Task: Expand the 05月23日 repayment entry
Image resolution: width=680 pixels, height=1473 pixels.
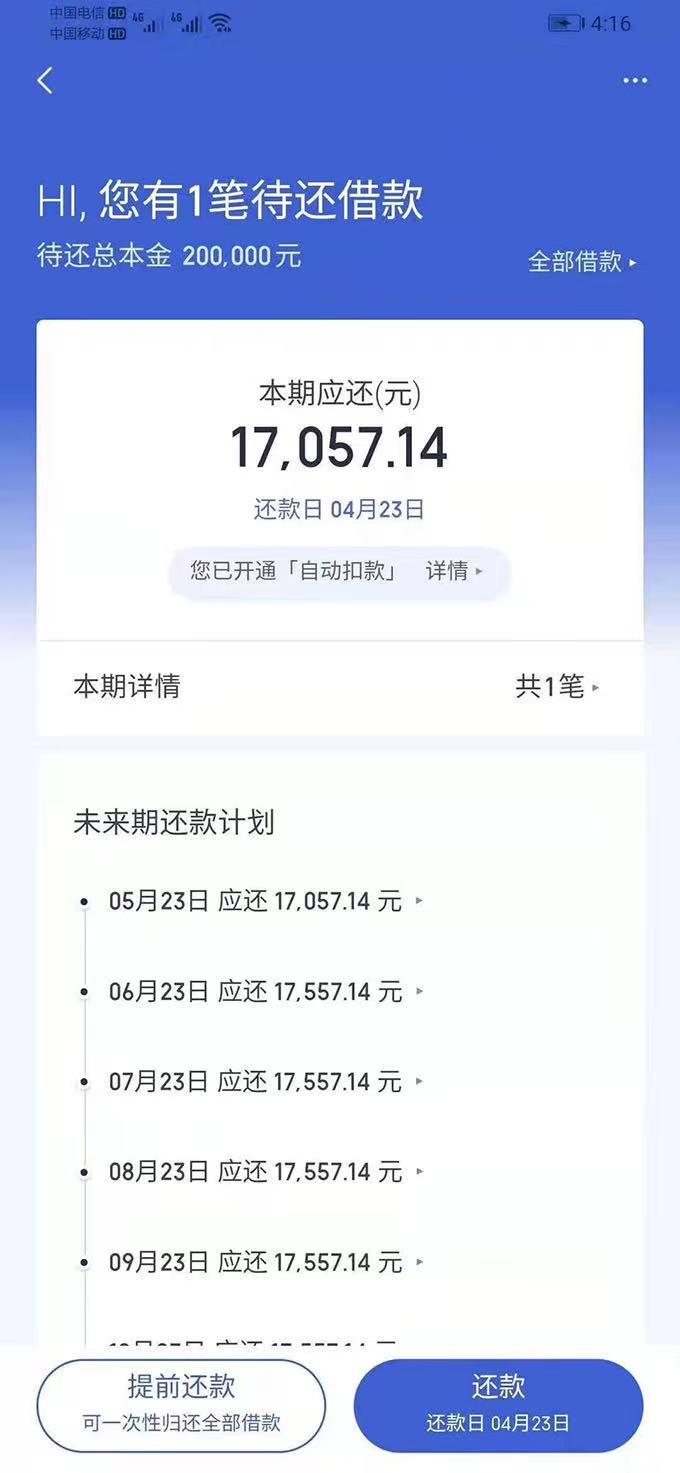Action: pyautogui.click(x=265, y=901)
